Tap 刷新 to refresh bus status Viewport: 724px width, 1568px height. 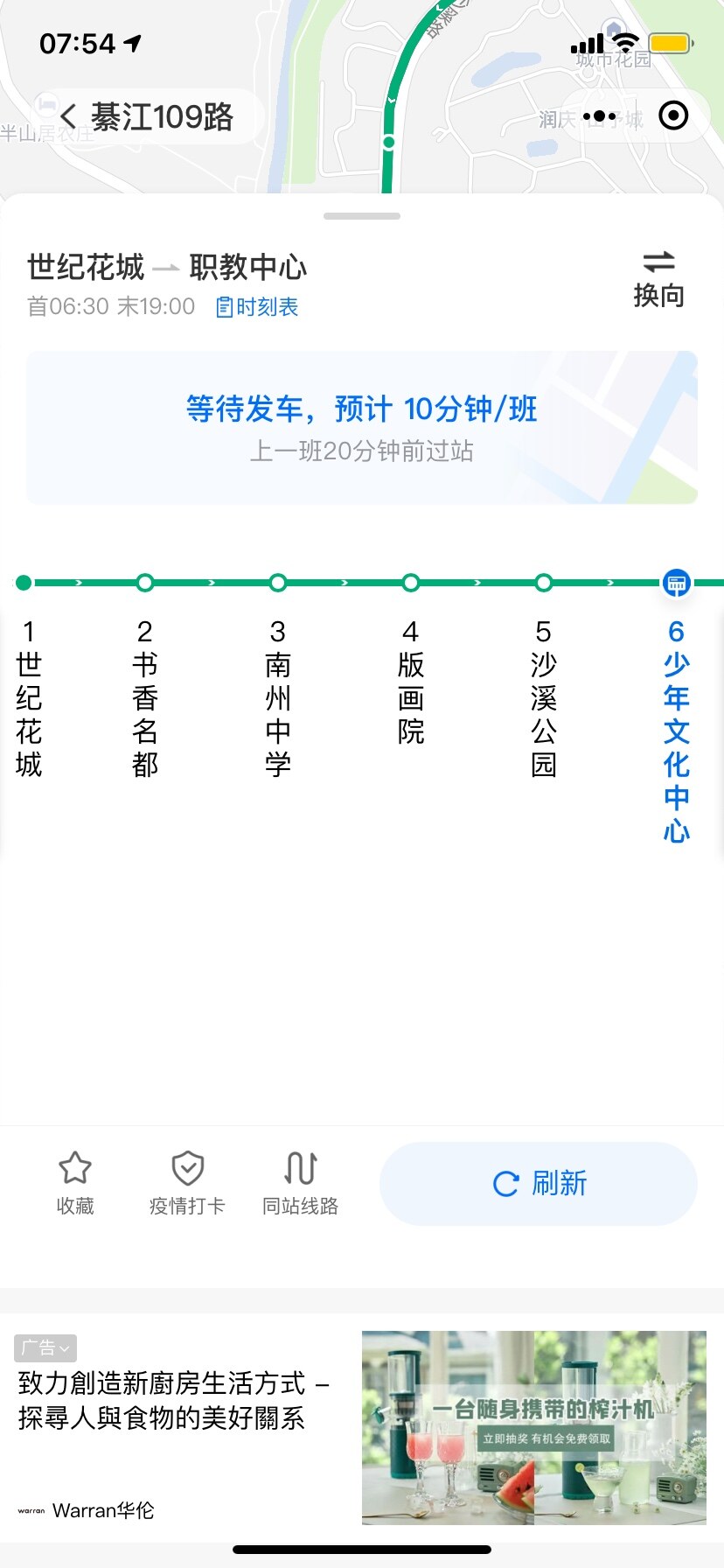coord(539,1183)
